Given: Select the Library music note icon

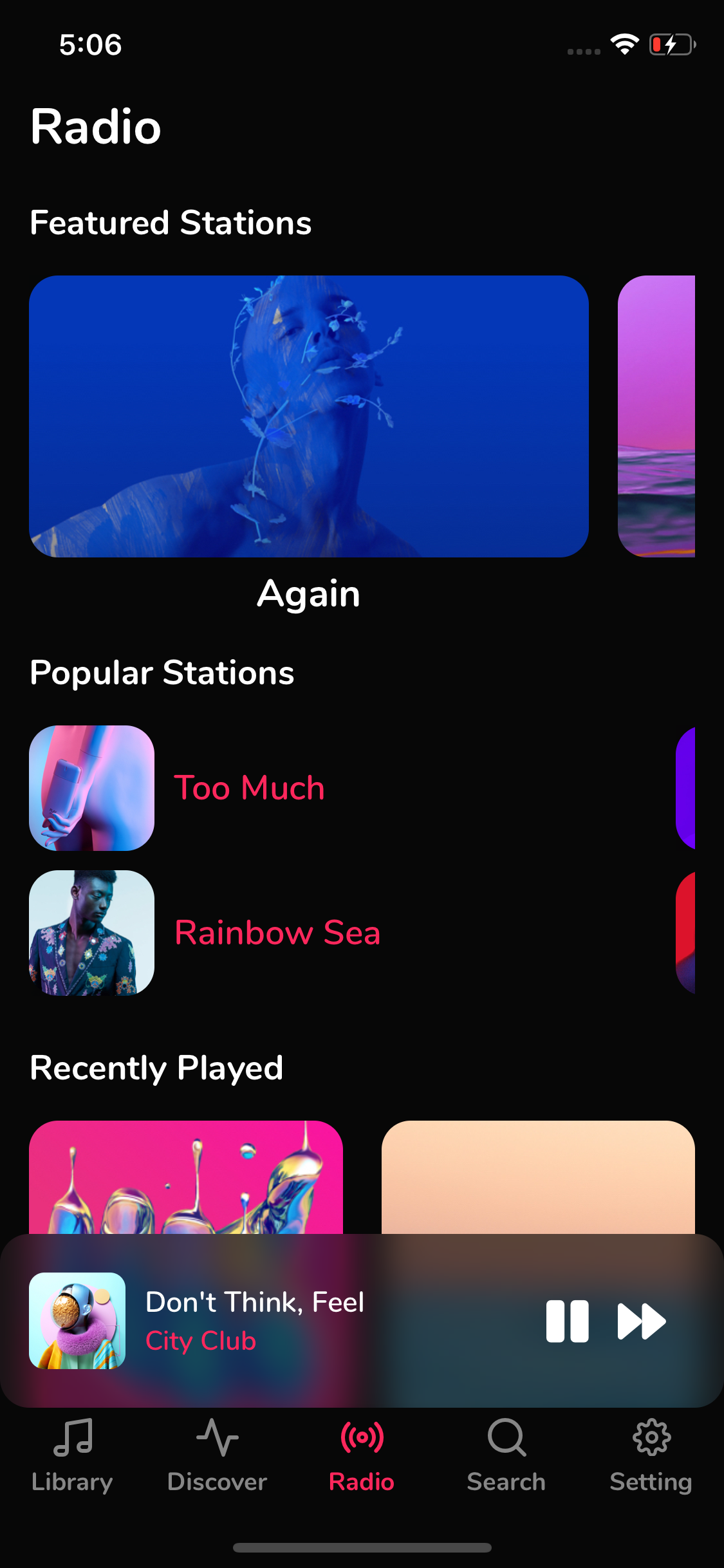Looking at the screenshot, I should (x=72, y=1437).
